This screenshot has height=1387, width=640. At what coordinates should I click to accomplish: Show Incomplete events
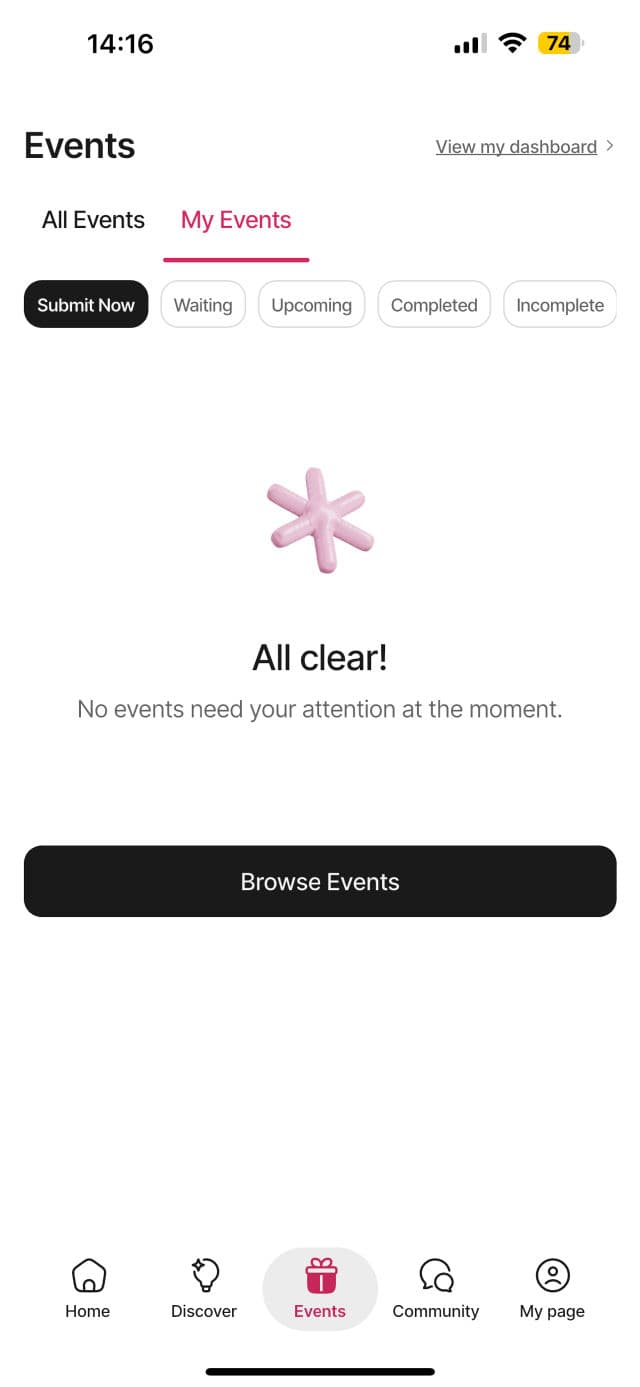tap(559, 305)
